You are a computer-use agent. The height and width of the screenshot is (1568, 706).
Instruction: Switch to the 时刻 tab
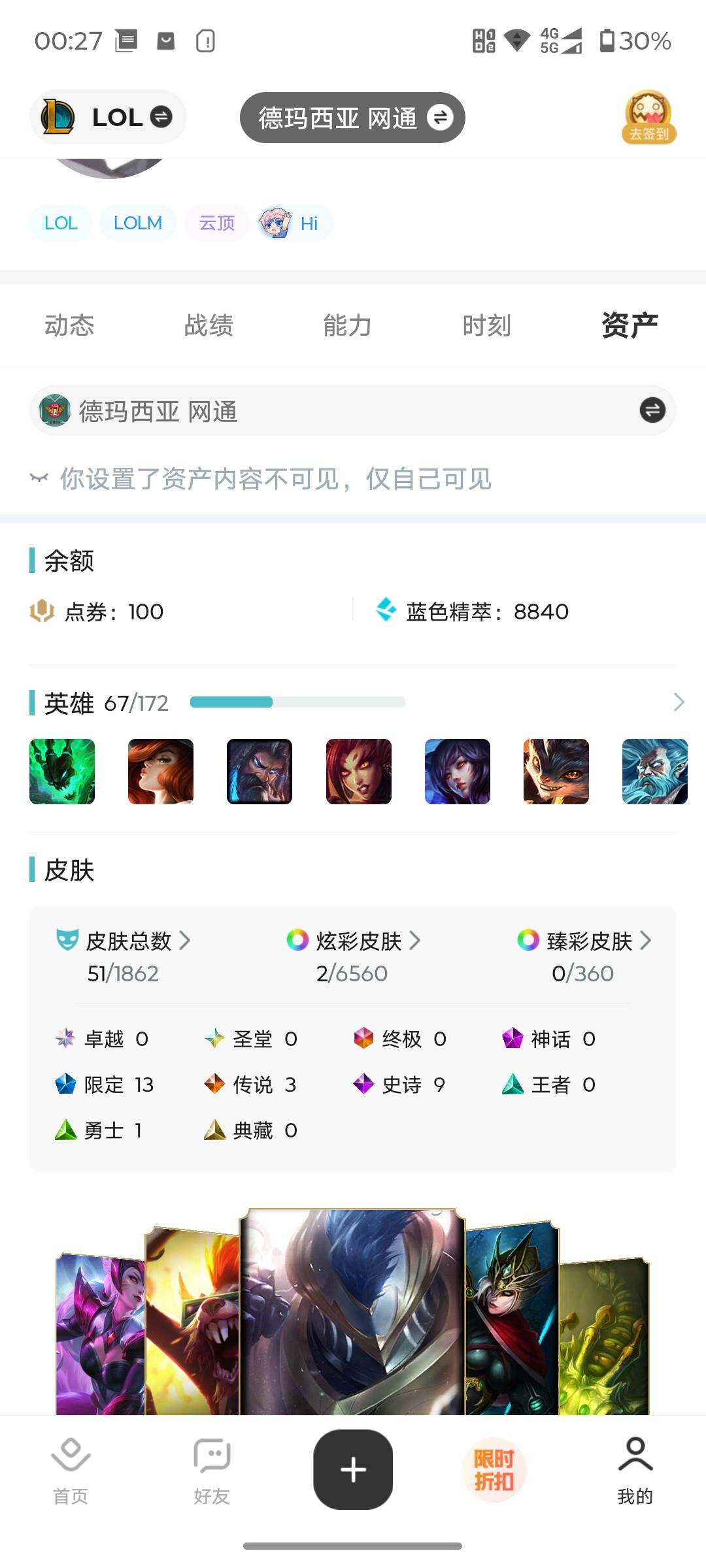pyautogui.click(x=486, y=325)
